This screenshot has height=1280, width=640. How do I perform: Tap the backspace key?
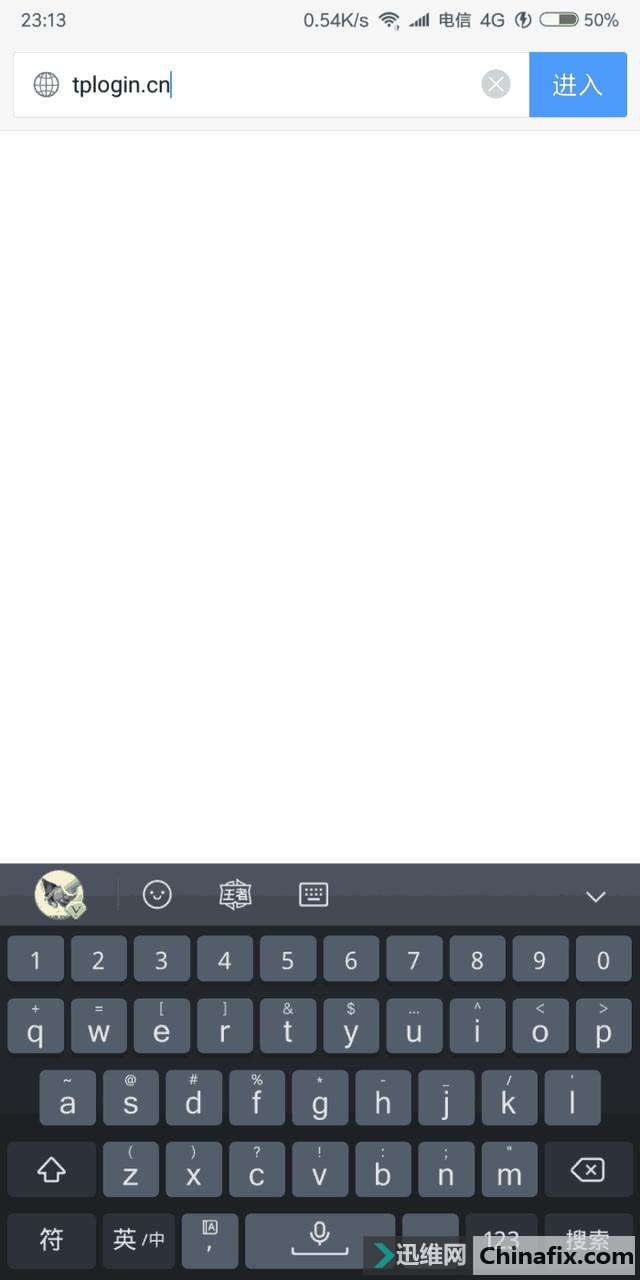588,1169
